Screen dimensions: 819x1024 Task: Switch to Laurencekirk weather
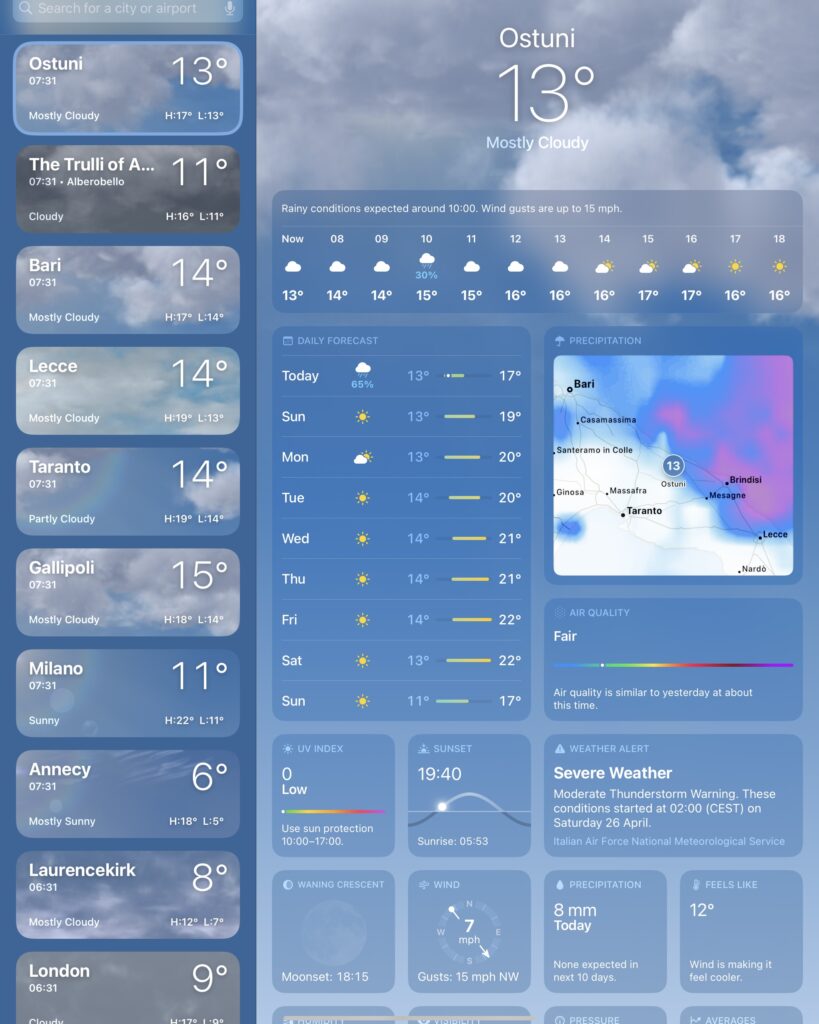[x=128, y=895]
